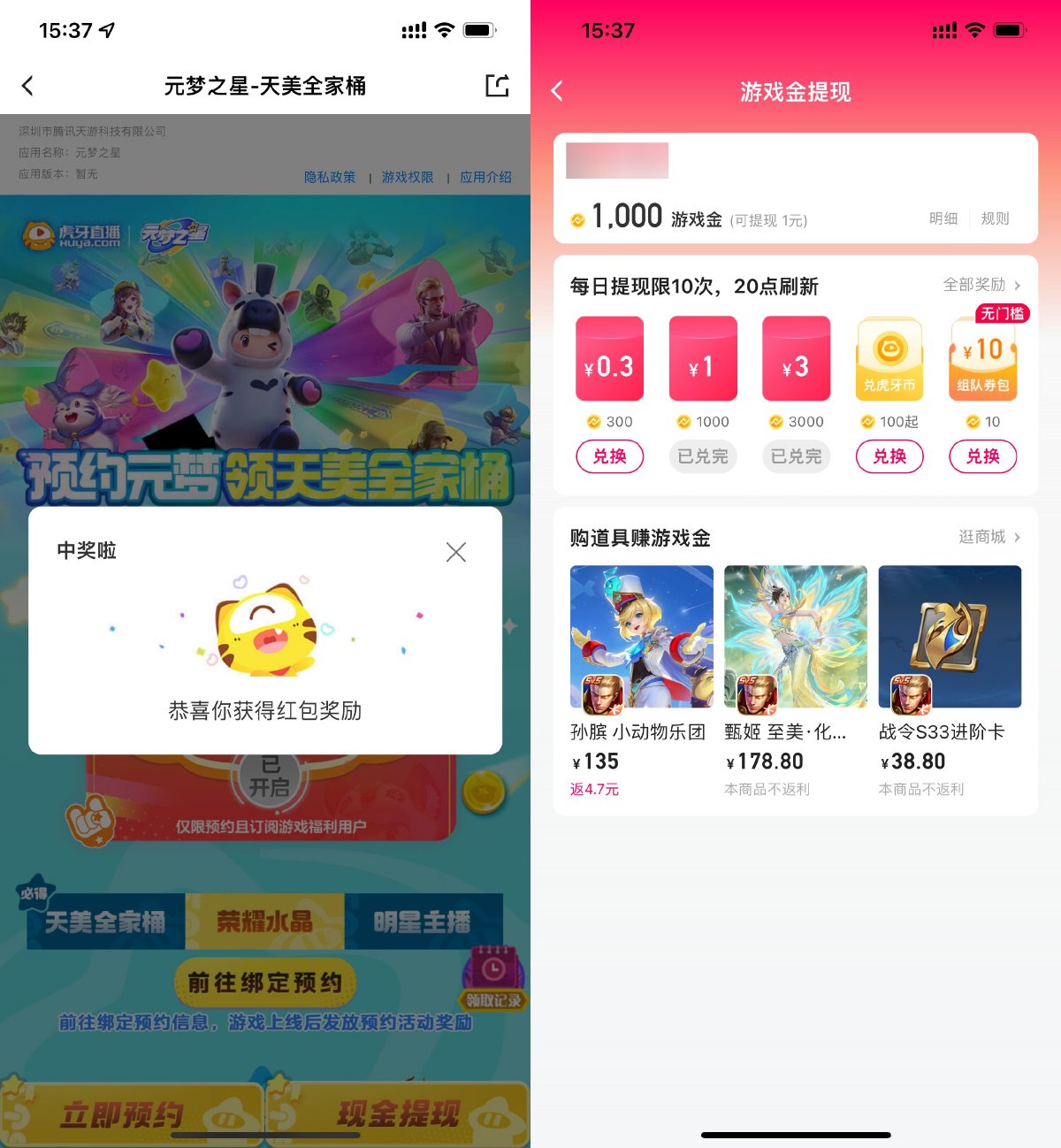Redeem the ¥10 组队券包 coupon
Screen dimensions: 1061x1148
982,456
